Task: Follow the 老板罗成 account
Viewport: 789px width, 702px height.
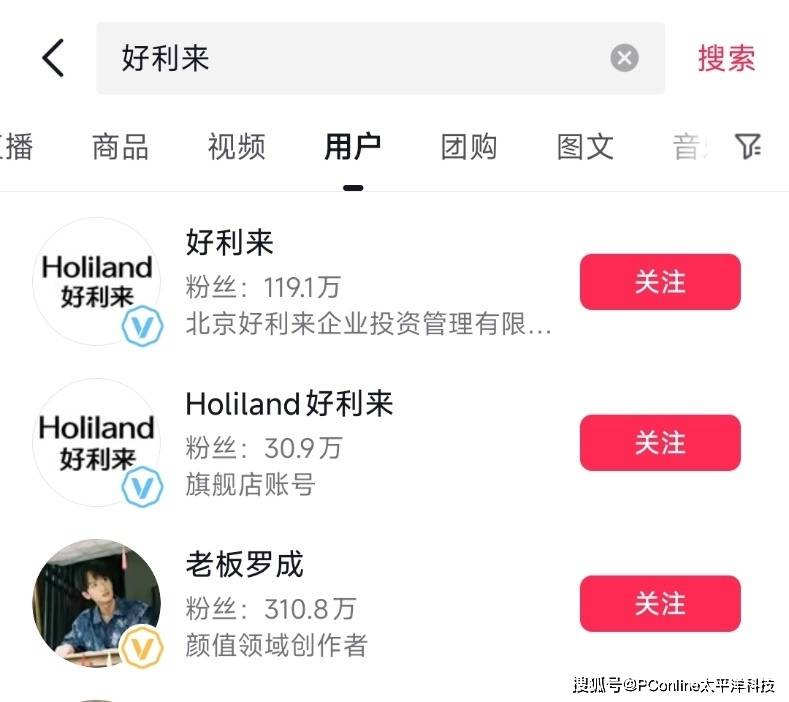Action: [660, 604]
